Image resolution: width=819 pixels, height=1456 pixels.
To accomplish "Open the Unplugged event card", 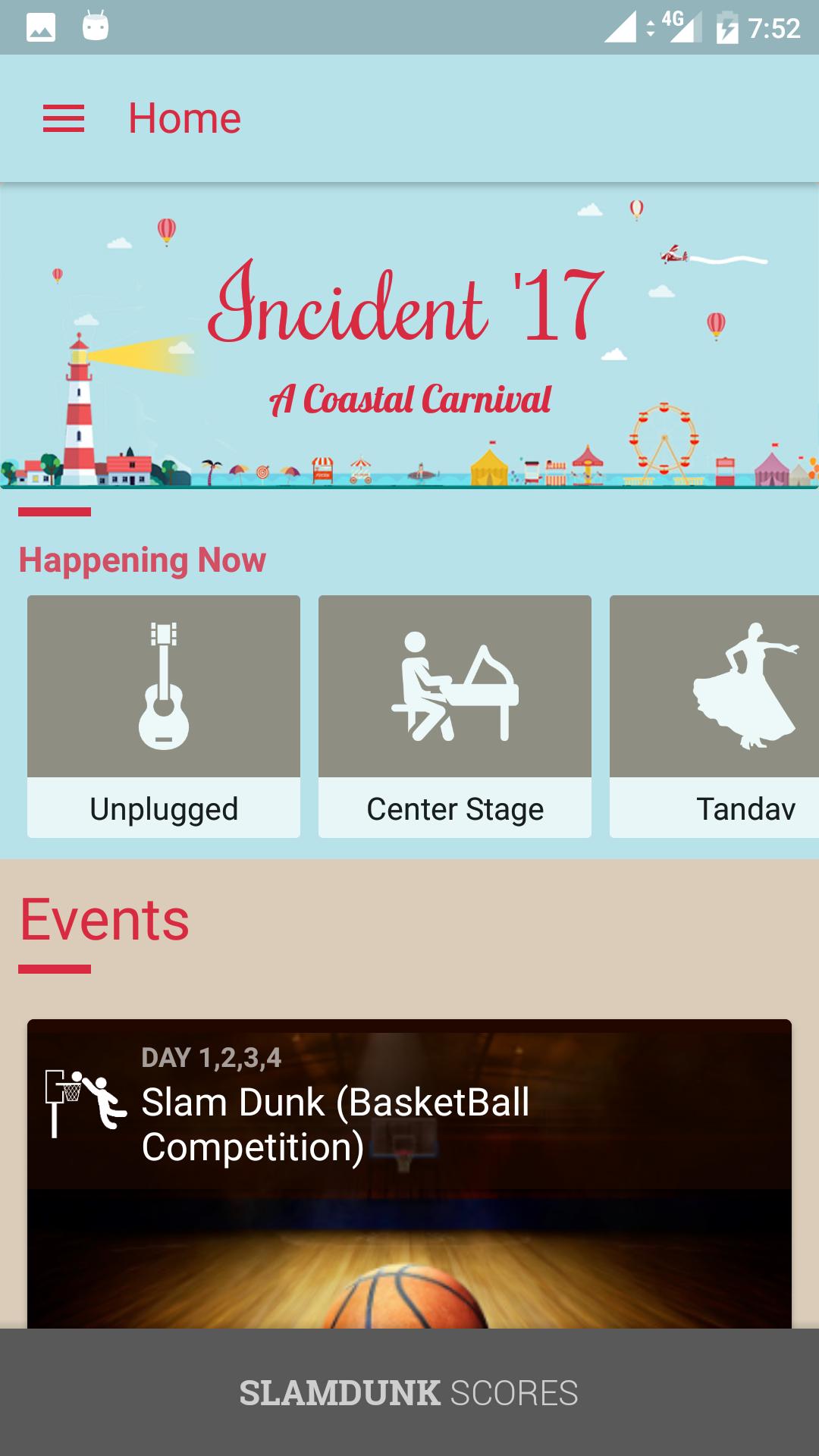I will click(x=164, y=716).
